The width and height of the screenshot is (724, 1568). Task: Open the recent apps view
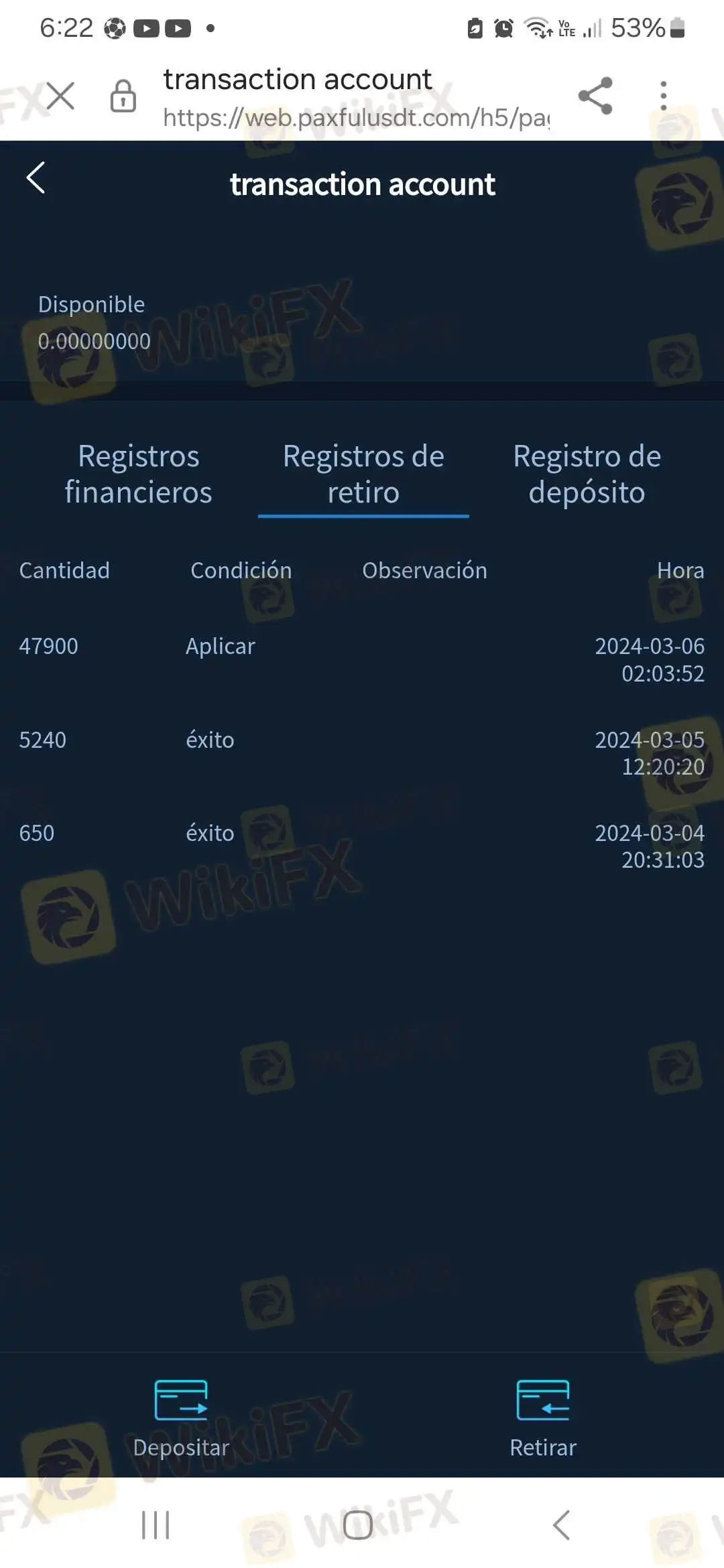tap(156, 1526)
